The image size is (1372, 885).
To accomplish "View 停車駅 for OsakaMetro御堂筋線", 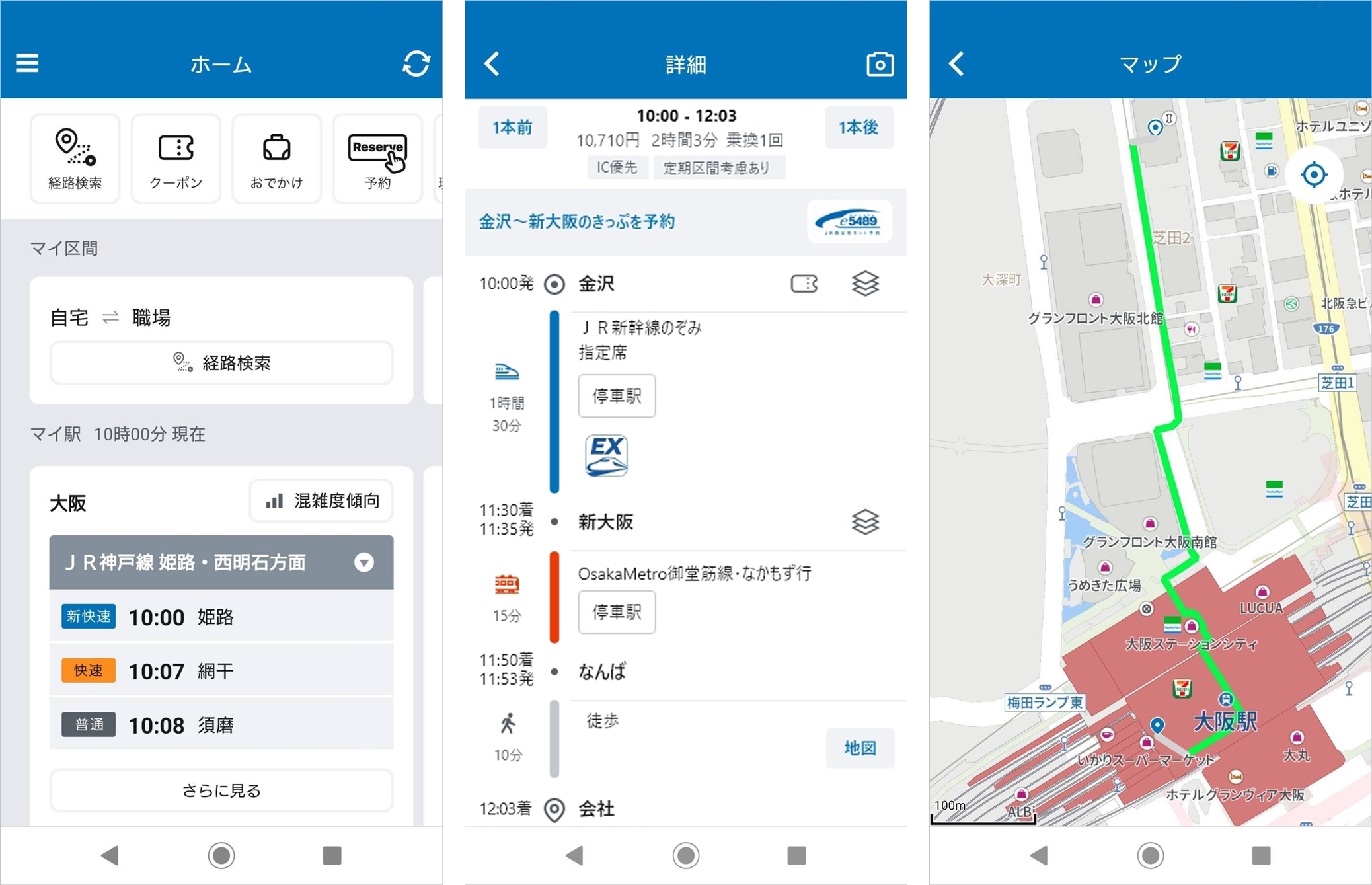I will (x=617, y=612).
